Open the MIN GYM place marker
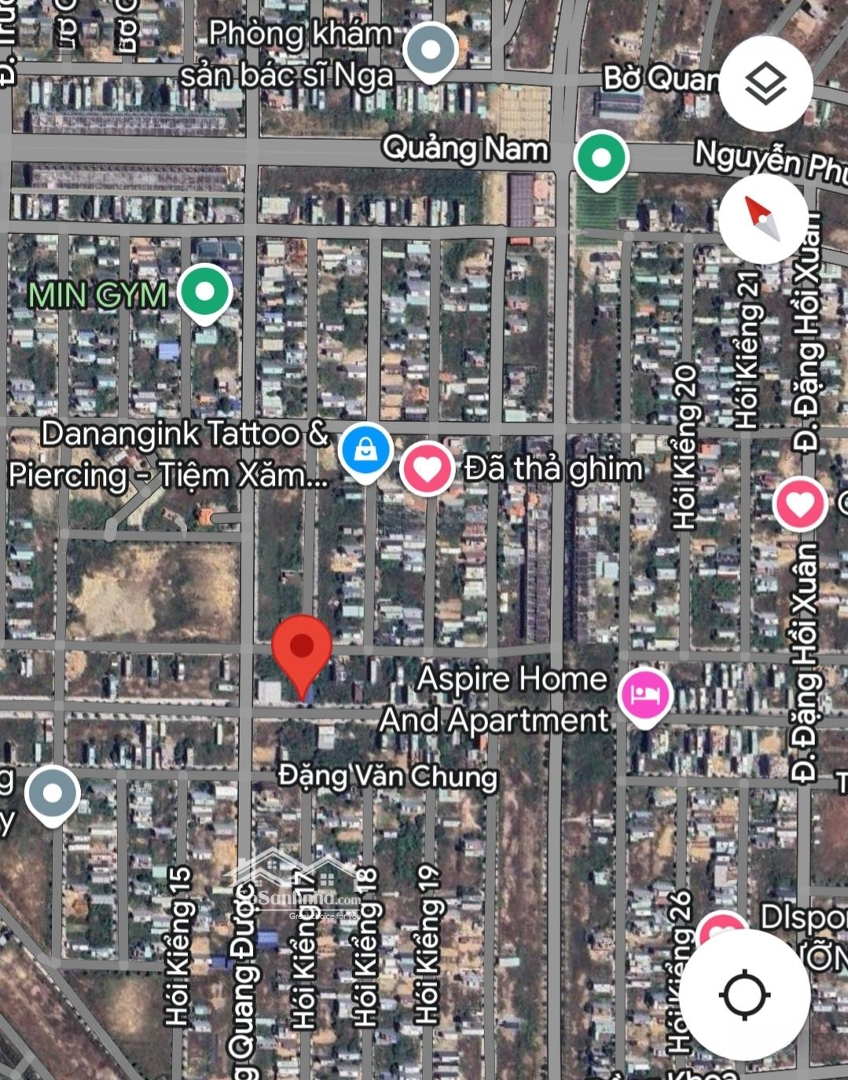 coord(206,293)
